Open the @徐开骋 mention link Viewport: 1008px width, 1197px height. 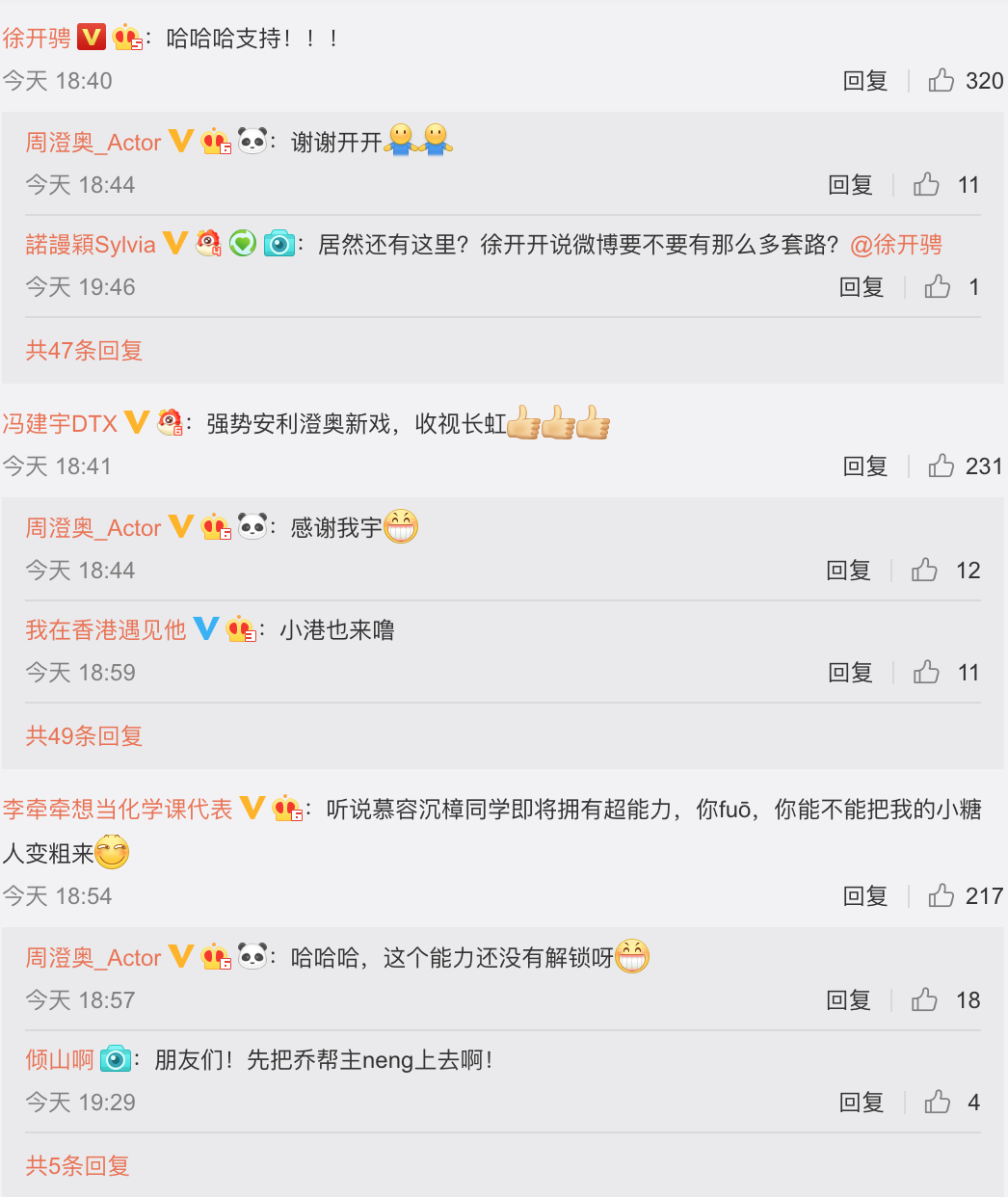(896, 245)
